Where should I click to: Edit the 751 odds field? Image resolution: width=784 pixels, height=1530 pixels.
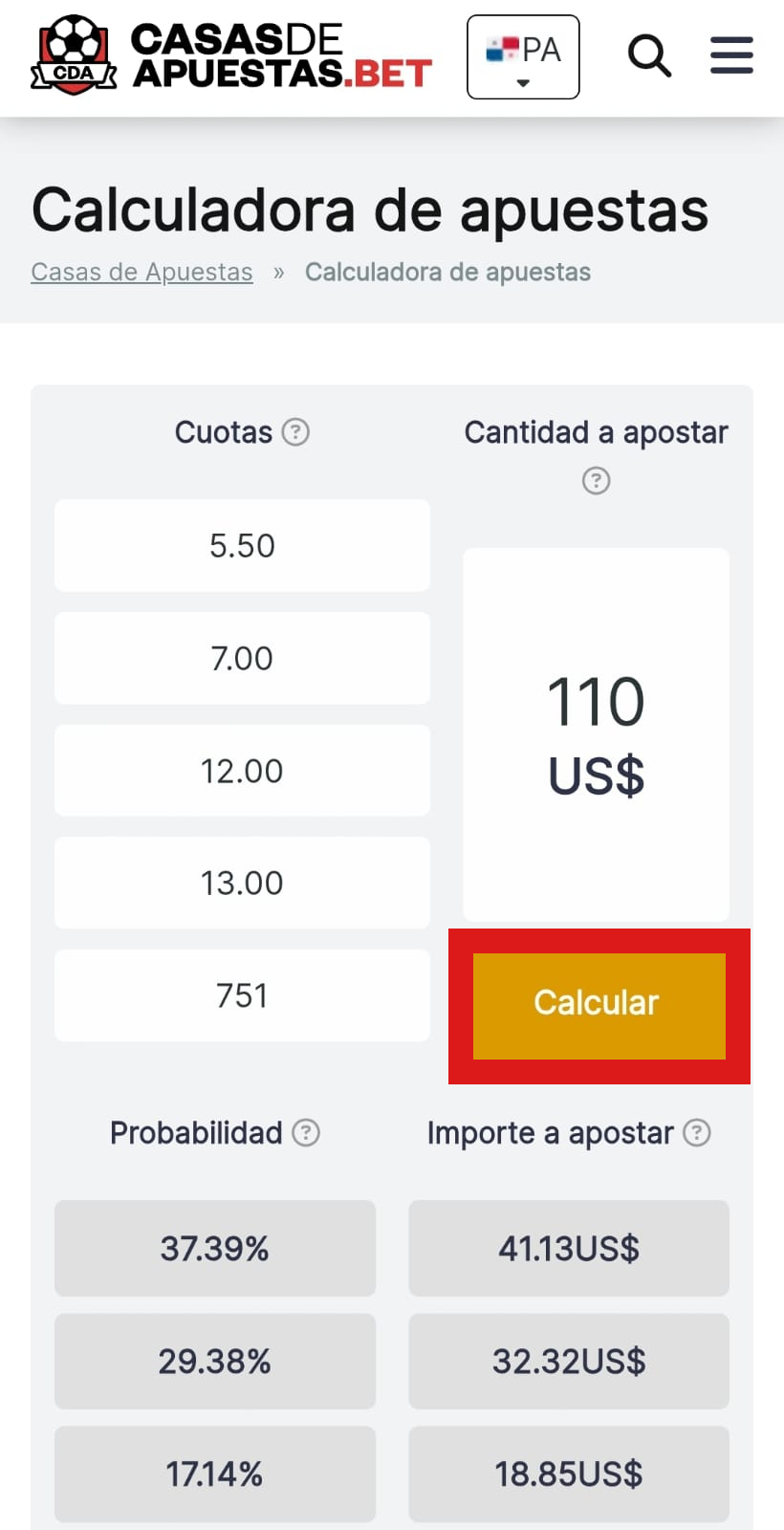pyautogui.click(x=242, y=995)
